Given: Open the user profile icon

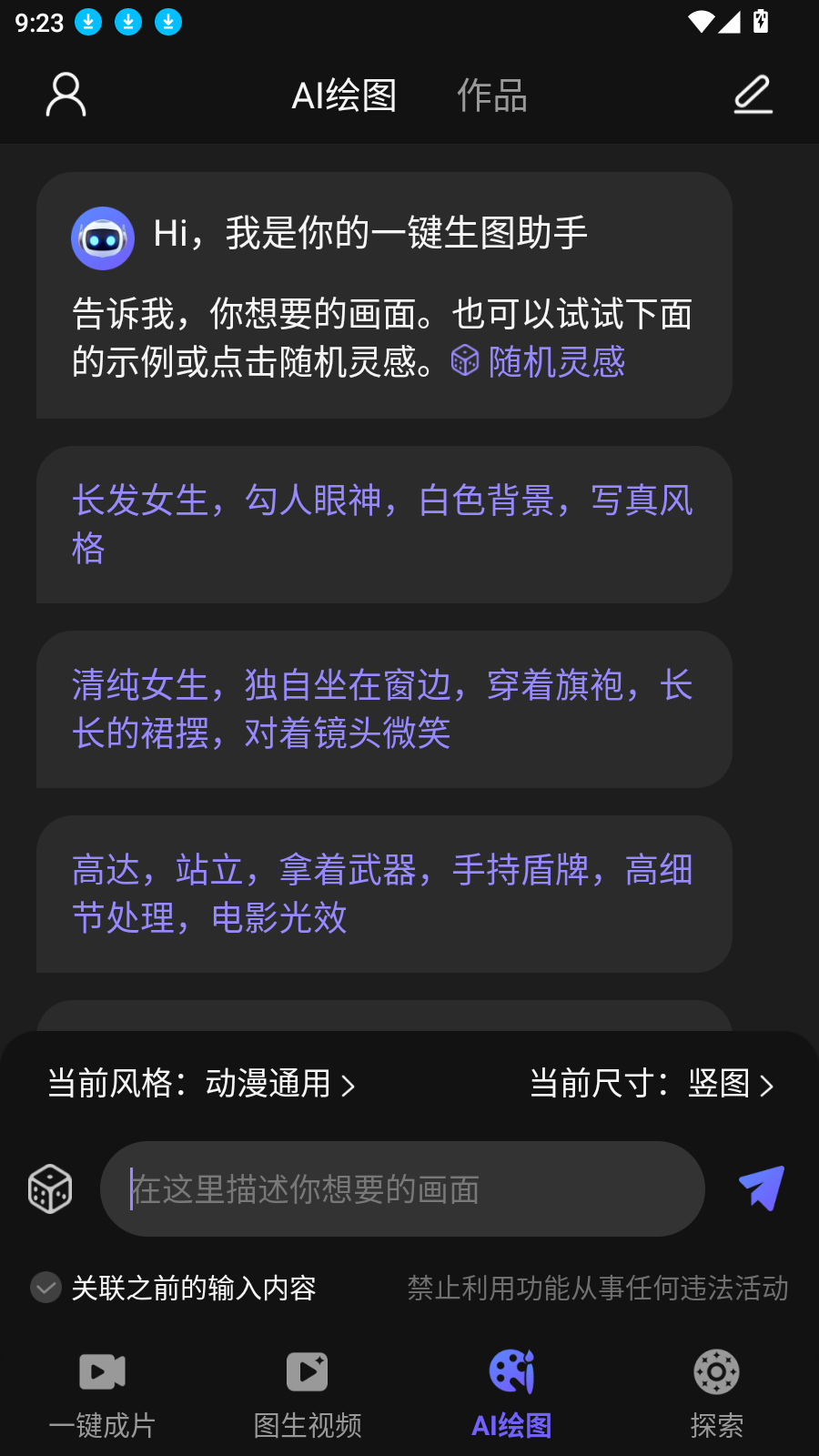Looking at the screenshot, I should (x=64, y=94).
